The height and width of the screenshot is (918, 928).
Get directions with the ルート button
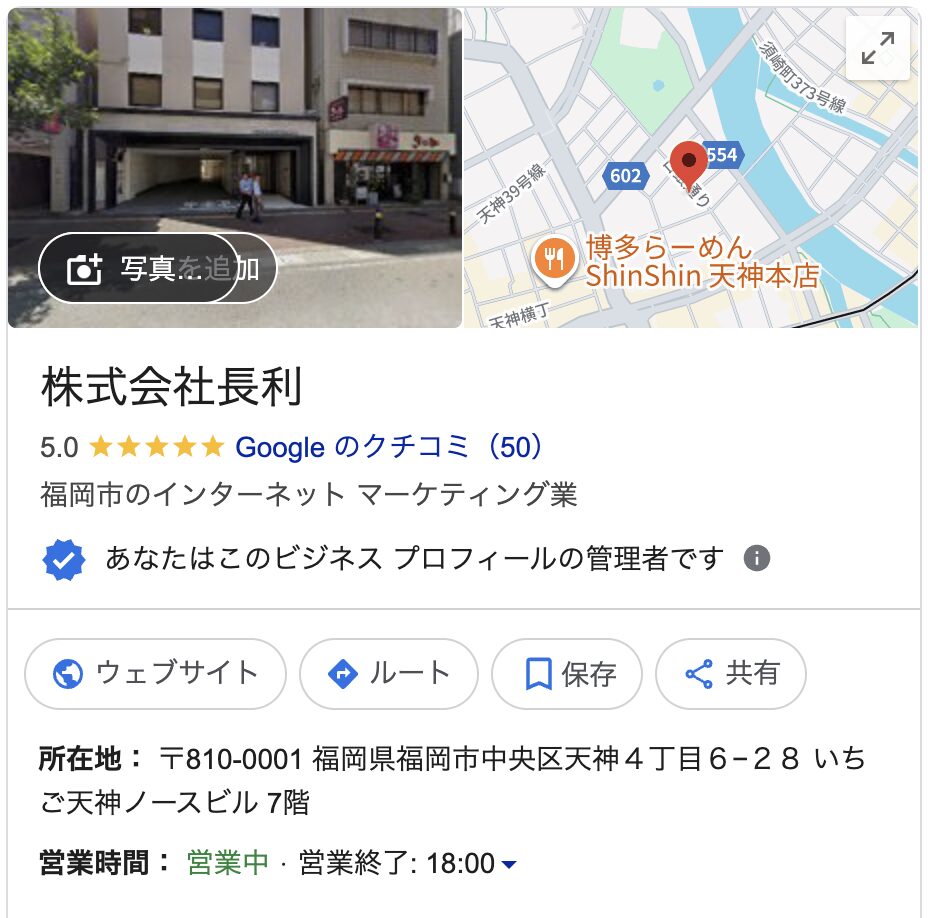point(389,674)
